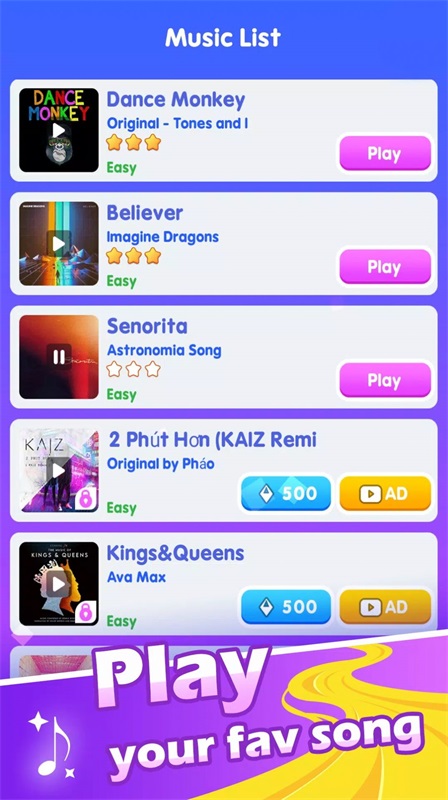Viewport: 448px width, 800px height.
Task: Watch an AD to unlock 2 Phút Hơn
Action: pos(385,493)
